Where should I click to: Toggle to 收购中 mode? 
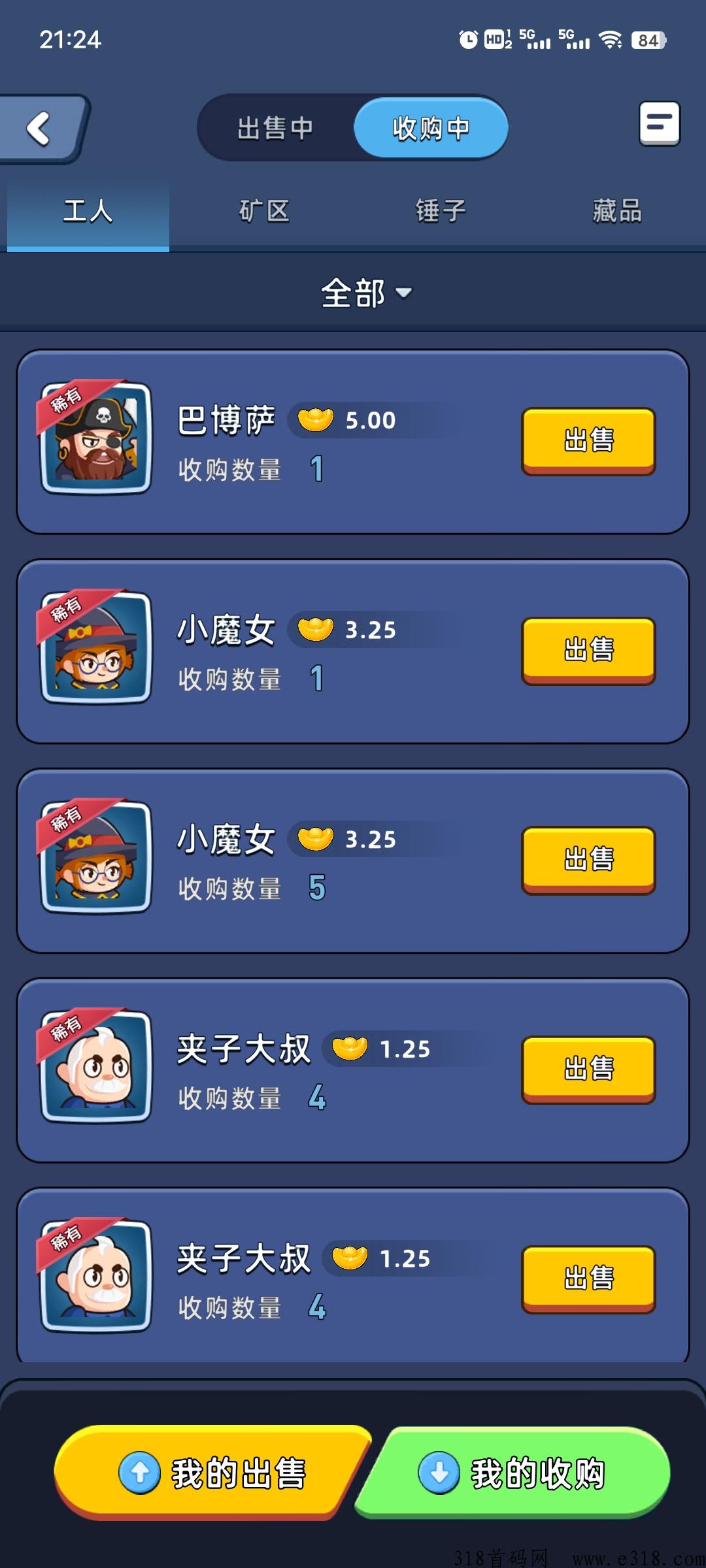431,128
